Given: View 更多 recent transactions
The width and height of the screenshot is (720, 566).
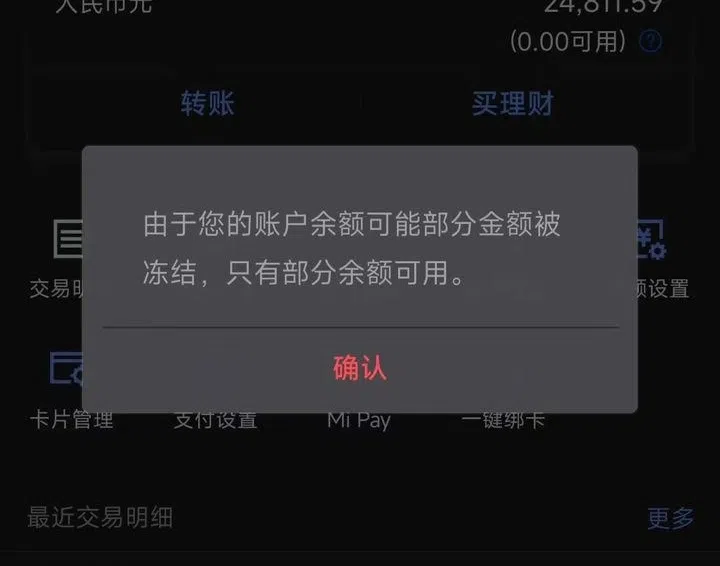Looking at the screenshot, I should pos(670,518).
